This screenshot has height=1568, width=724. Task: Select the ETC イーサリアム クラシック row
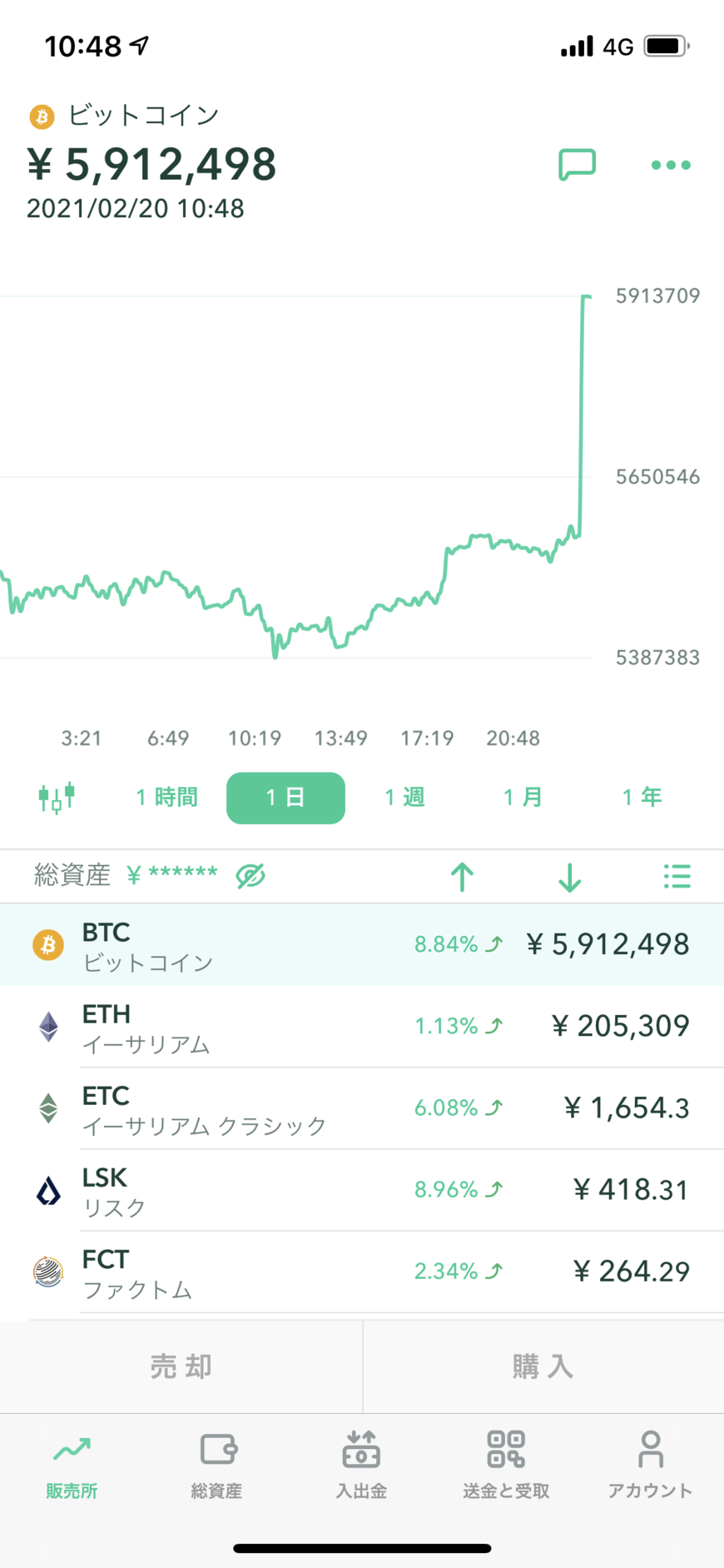362,1108
